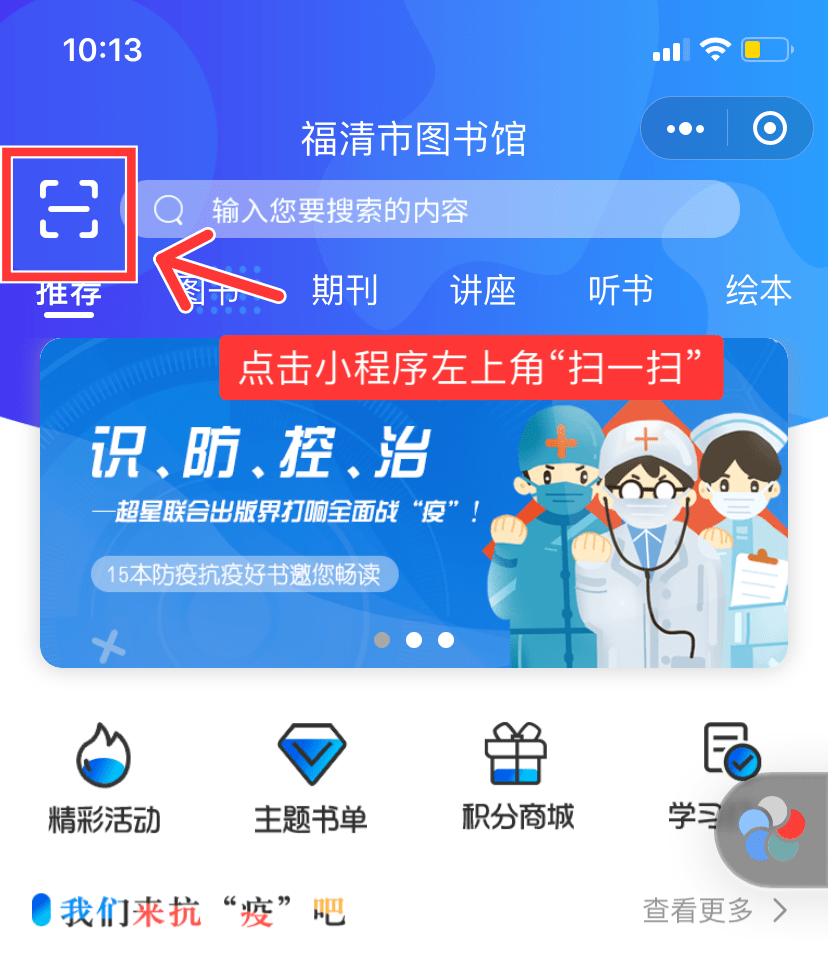Switch to the 期刊 tab
829x957 pixels.
coord(344,291)
